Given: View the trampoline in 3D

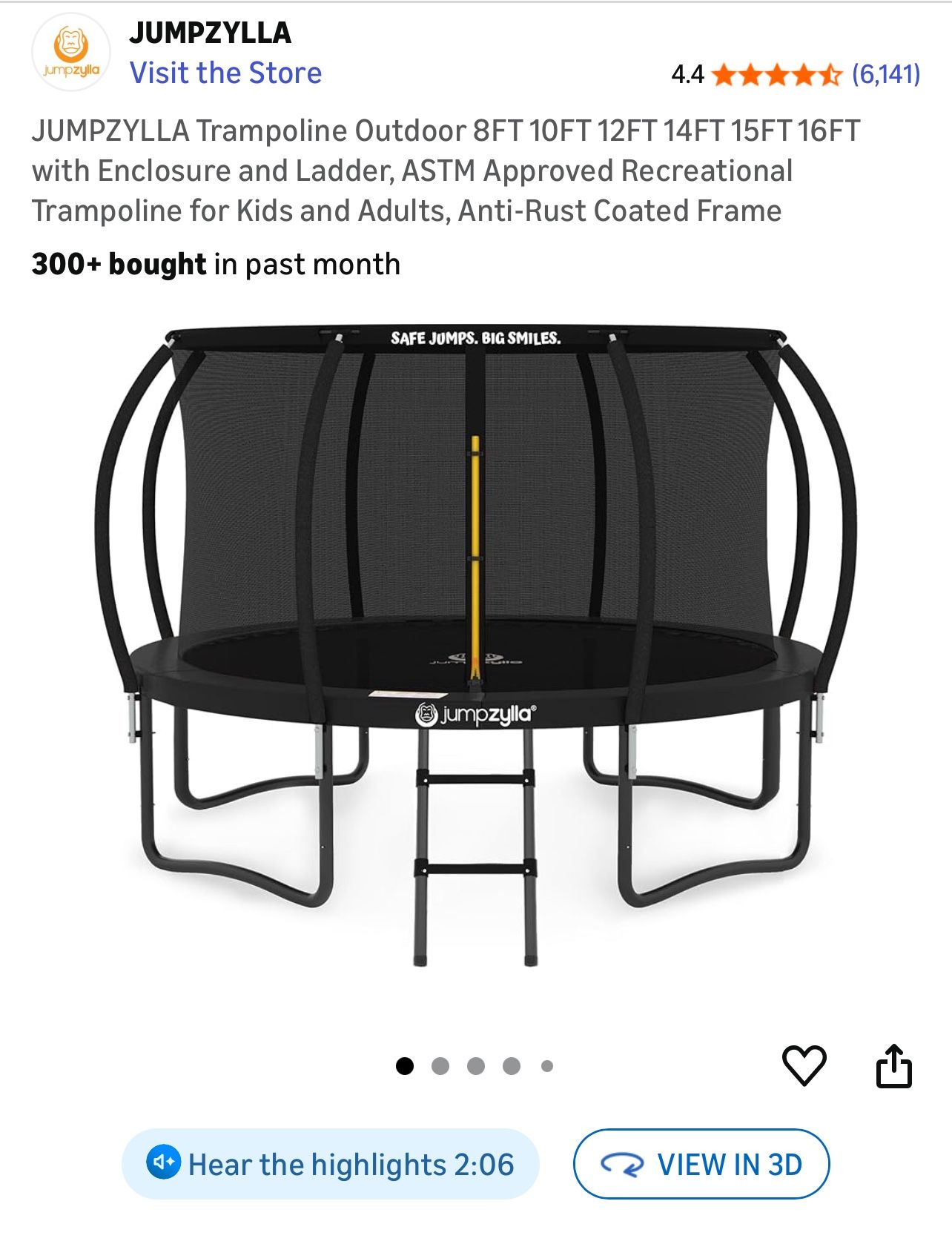Looking at the screenshot, I should point(701,1164).
